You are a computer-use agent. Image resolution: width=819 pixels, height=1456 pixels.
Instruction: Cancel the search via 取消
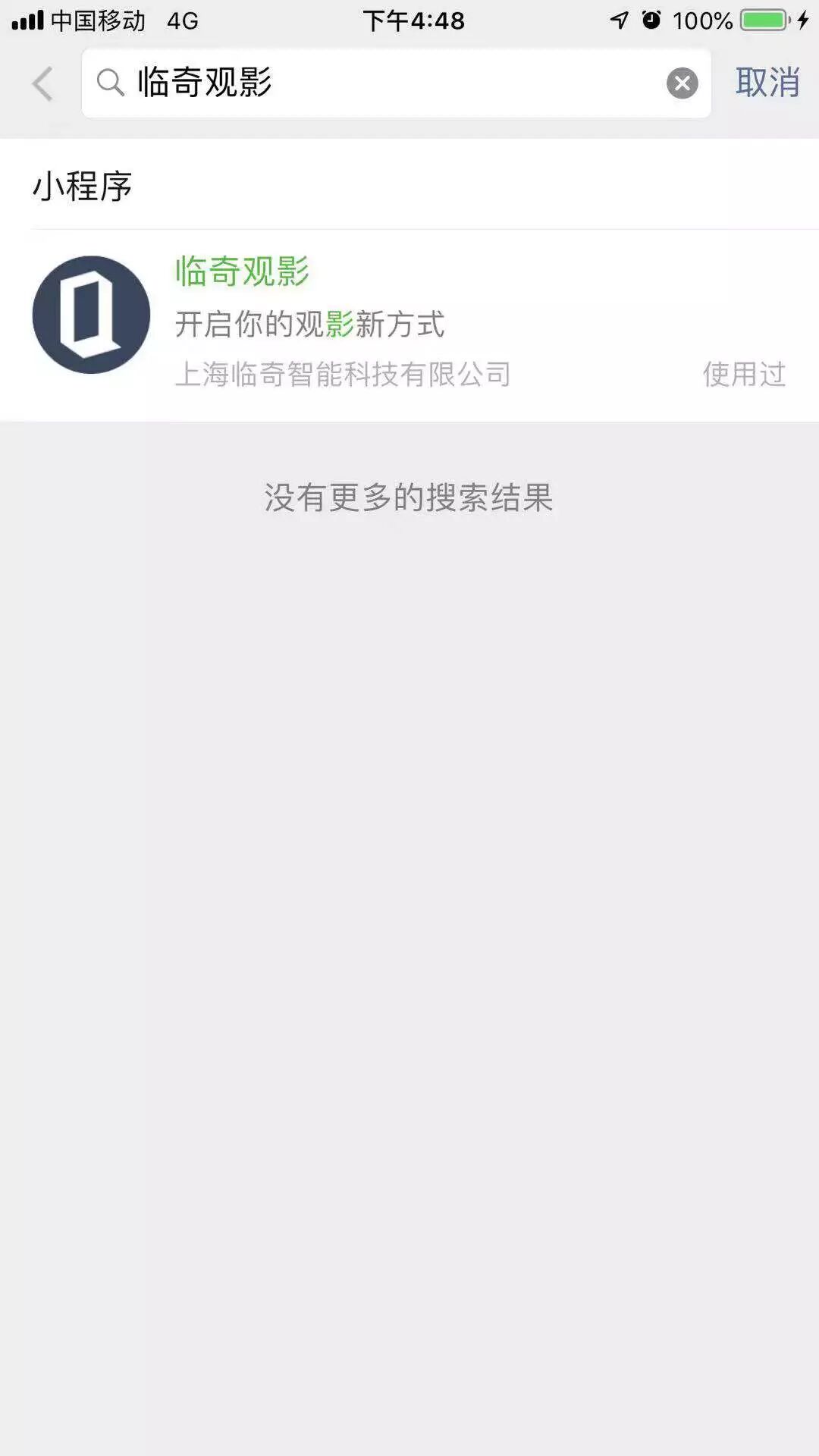point(767,83)
